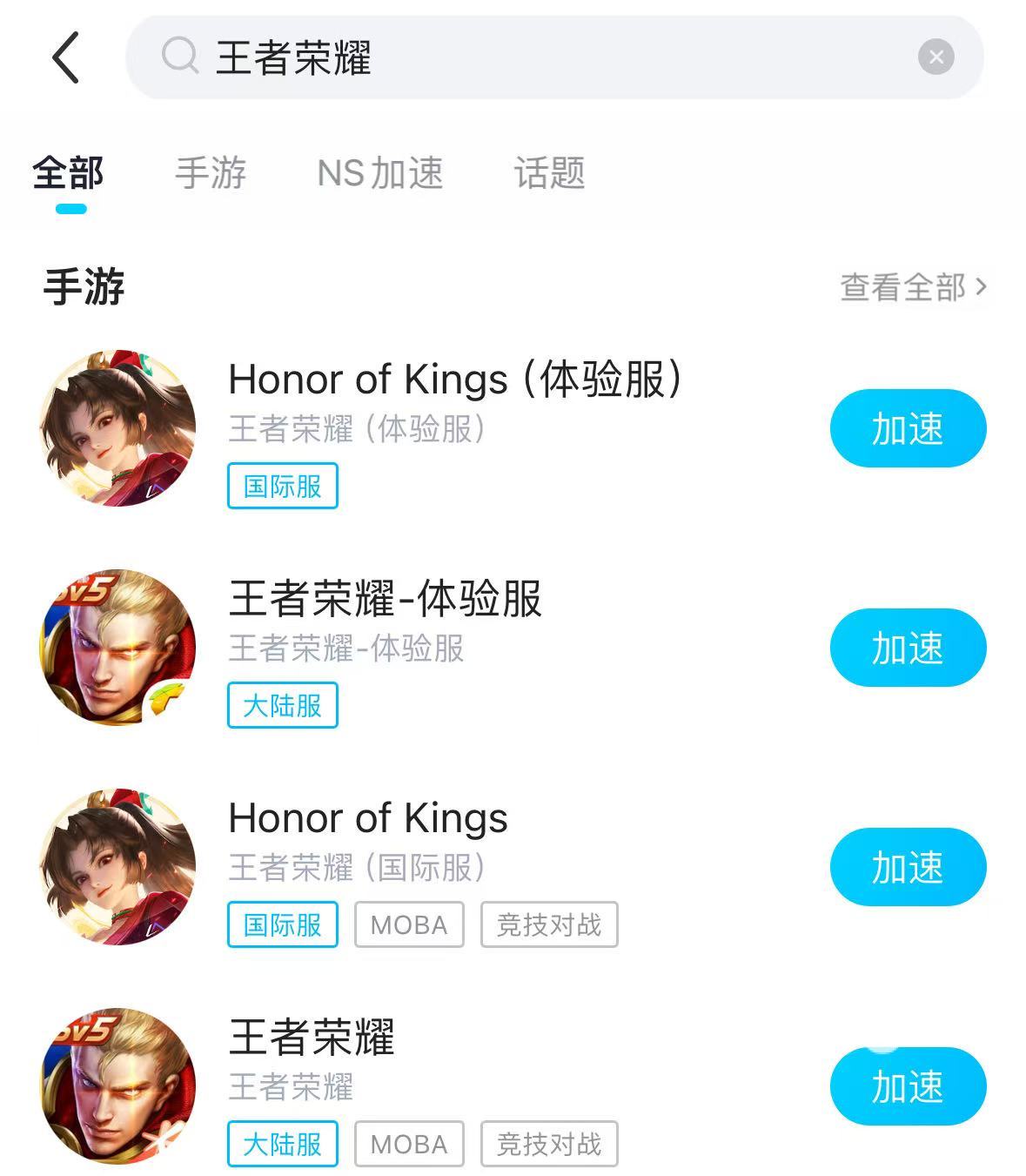This screenshot has width=1026, height=1176.
Task: Go back using the arrow
Action: [x=66, y=57]
